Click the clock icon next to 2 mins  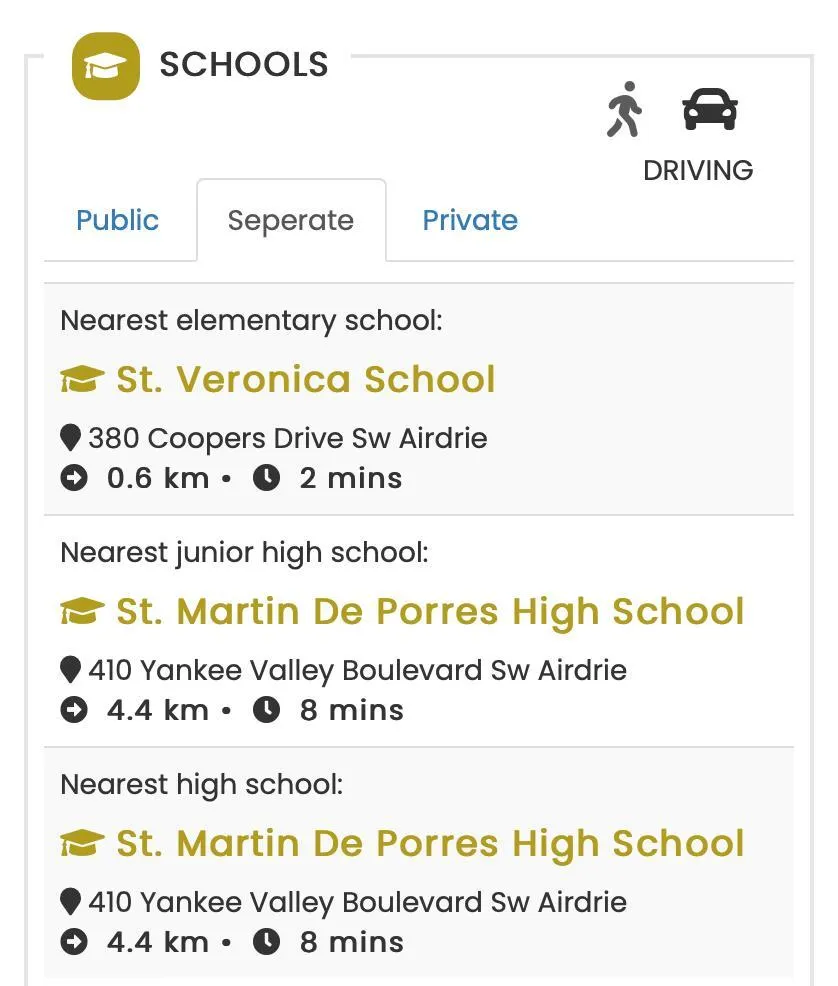(266, 477)
